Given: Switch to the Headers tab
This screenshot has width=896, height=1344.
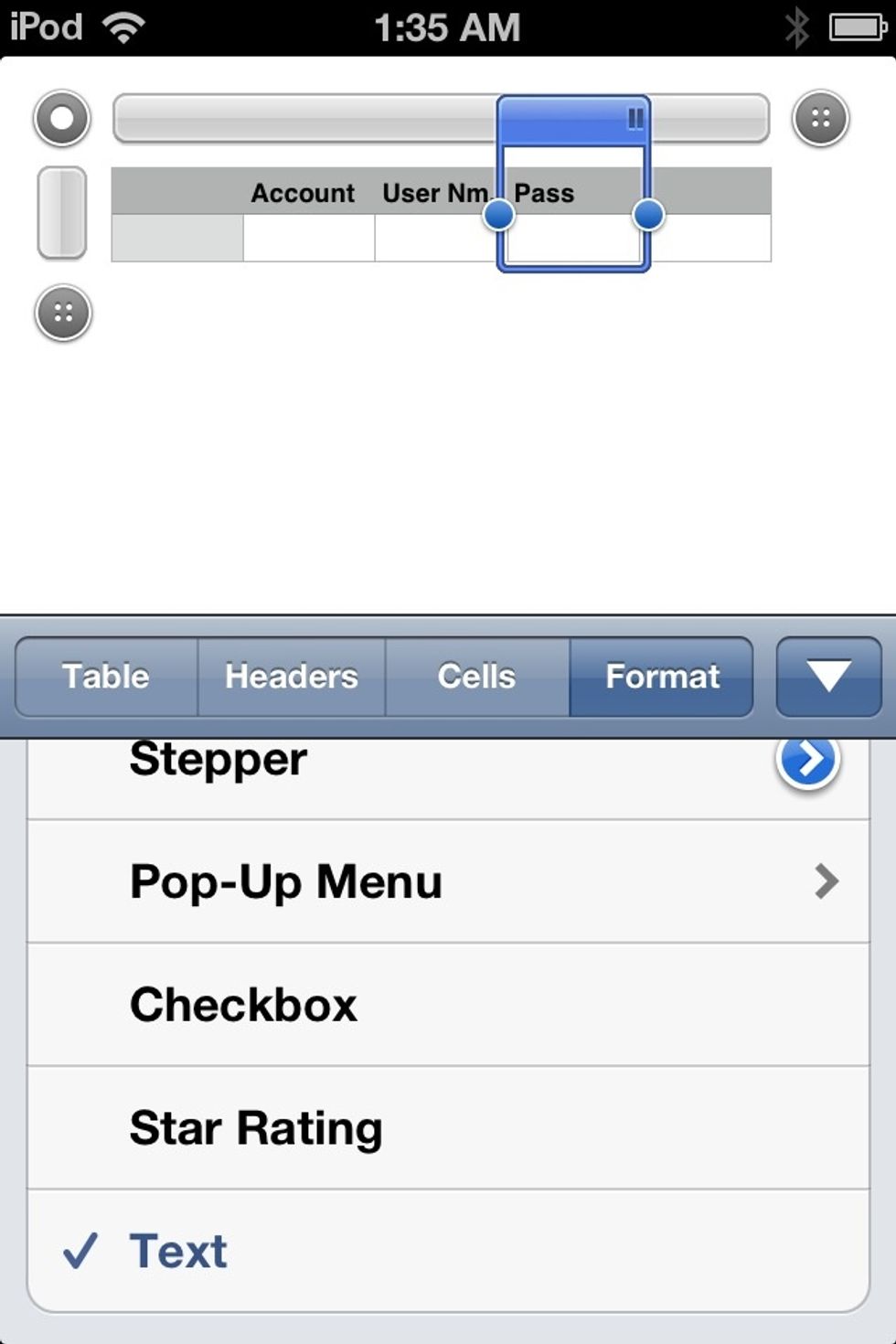Looking at the screenshot, I should pyautogui.click(x=292, y=677).
